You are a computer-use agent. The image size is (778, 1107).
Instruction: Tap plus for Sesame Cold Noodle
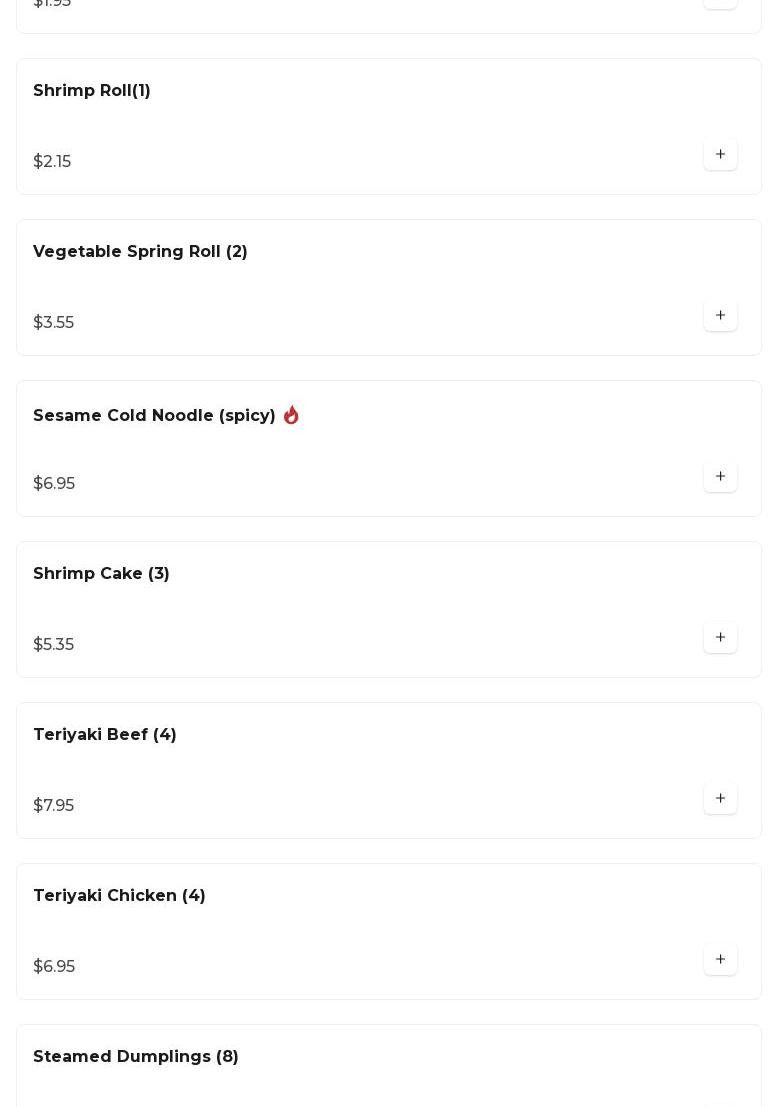(x=720, y=477)
